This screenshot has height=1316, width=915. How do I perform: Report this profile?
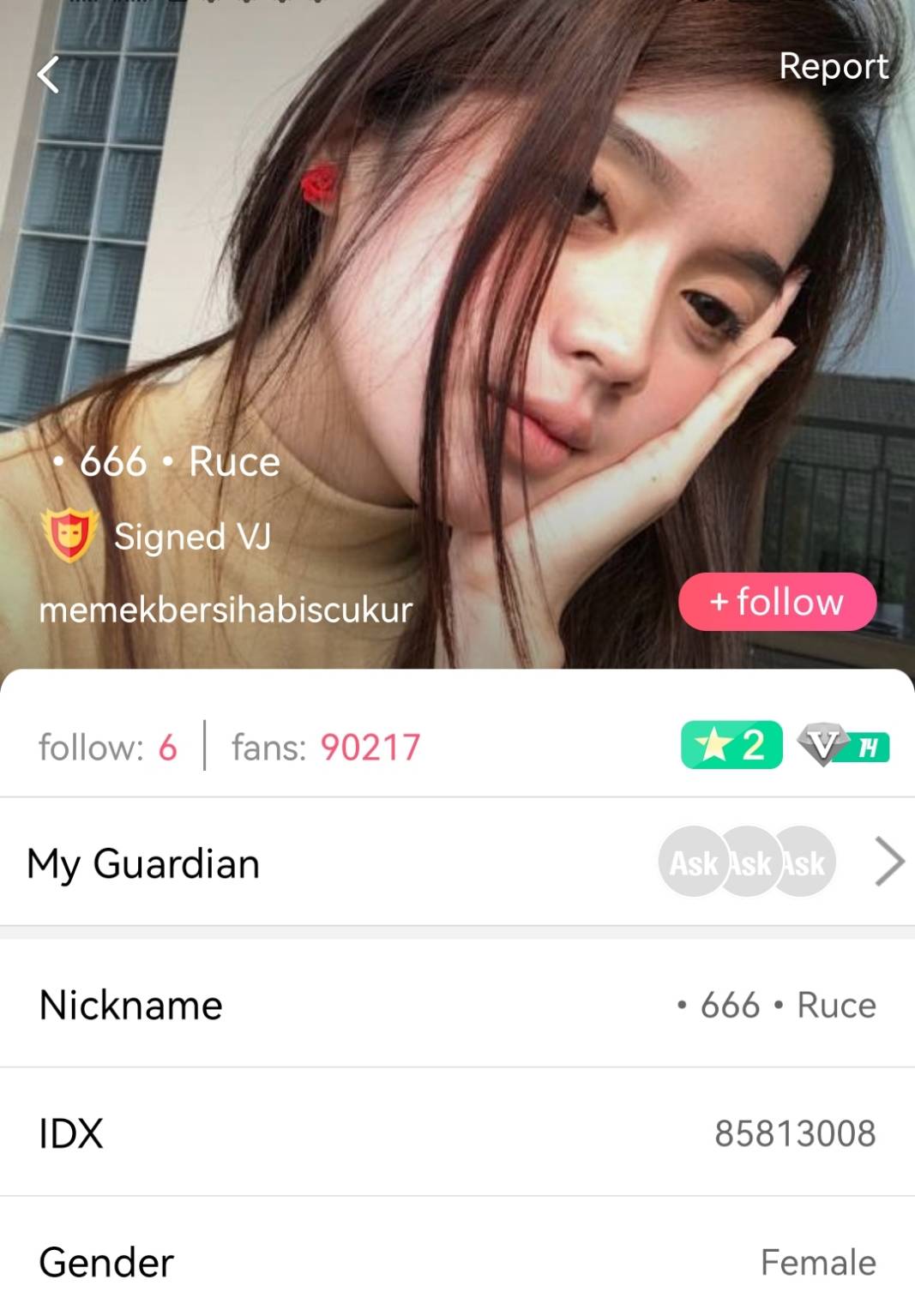point(833,66)
